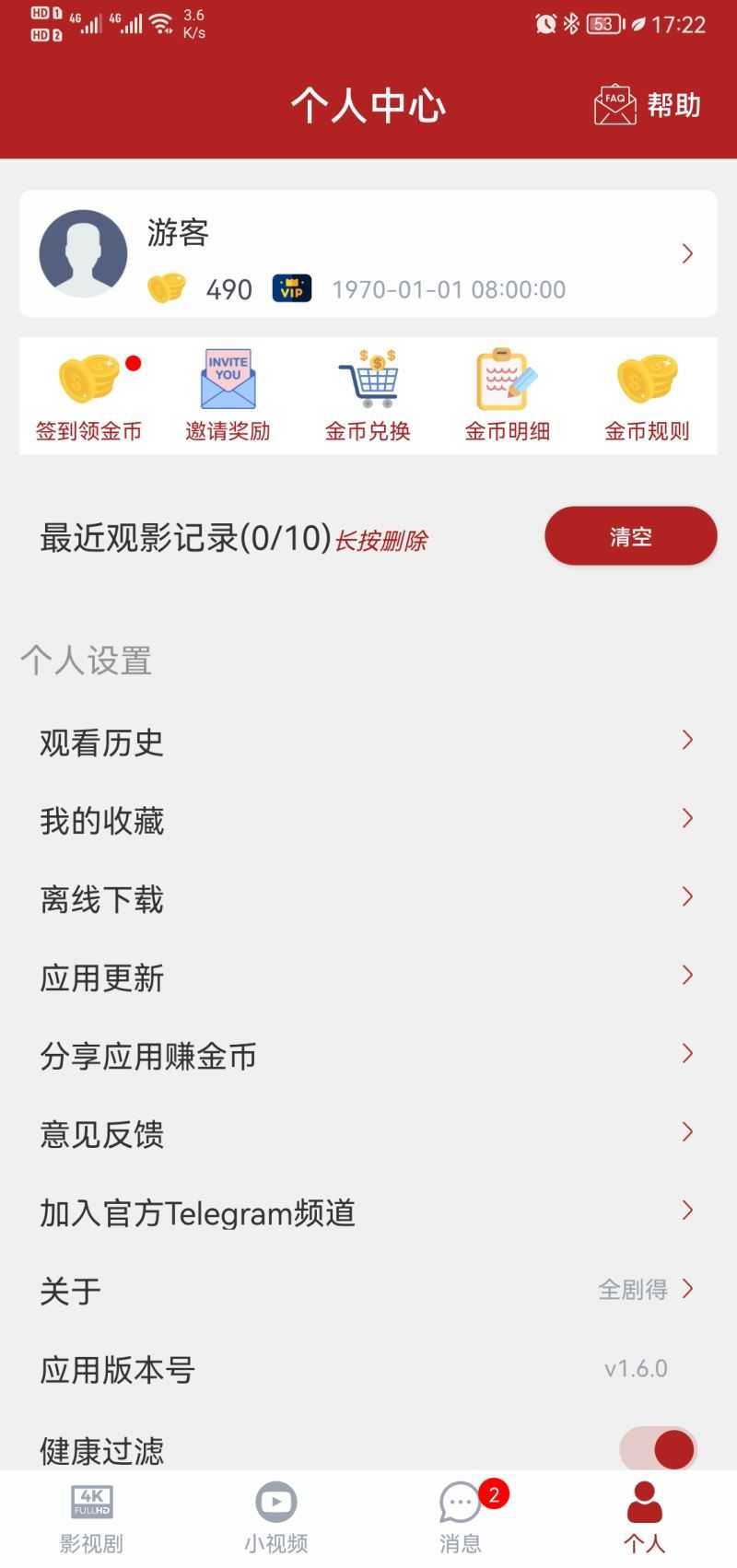
Task: Tap the gold coin icon beside 490
Action: [x=166, y=288]
